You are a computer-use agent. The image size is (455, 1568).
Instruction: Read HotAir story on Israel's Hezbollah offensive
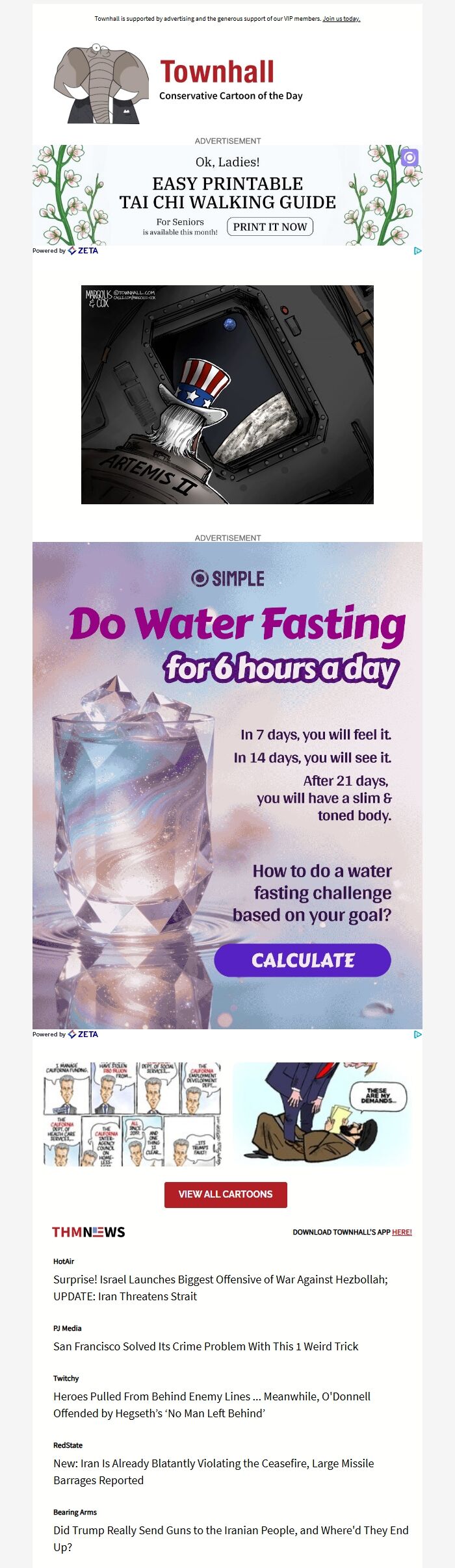point(220,1287)
